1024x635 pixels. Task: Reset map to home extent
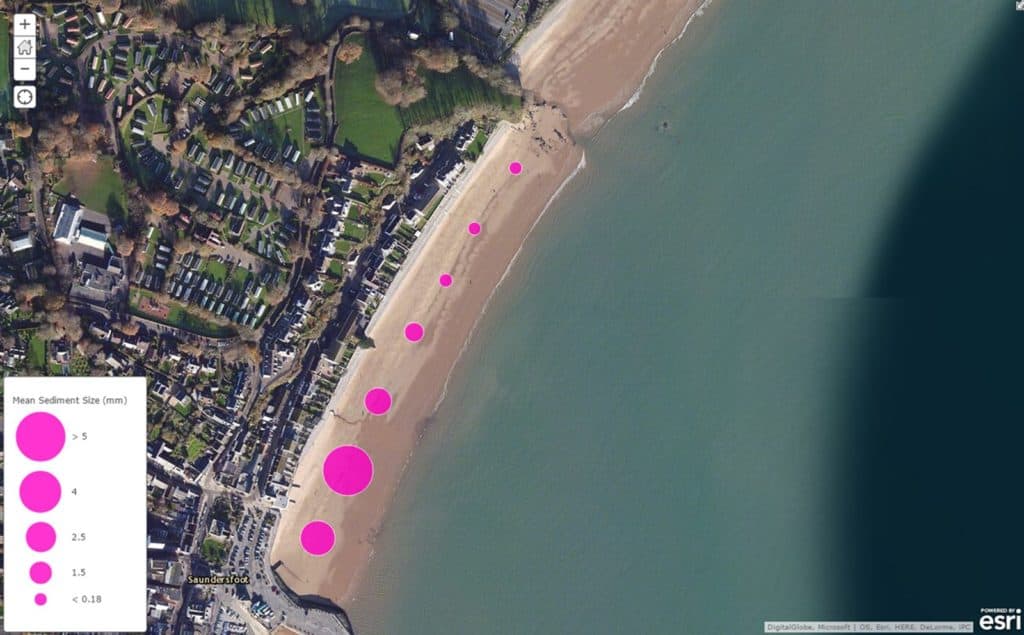point(25,46)
